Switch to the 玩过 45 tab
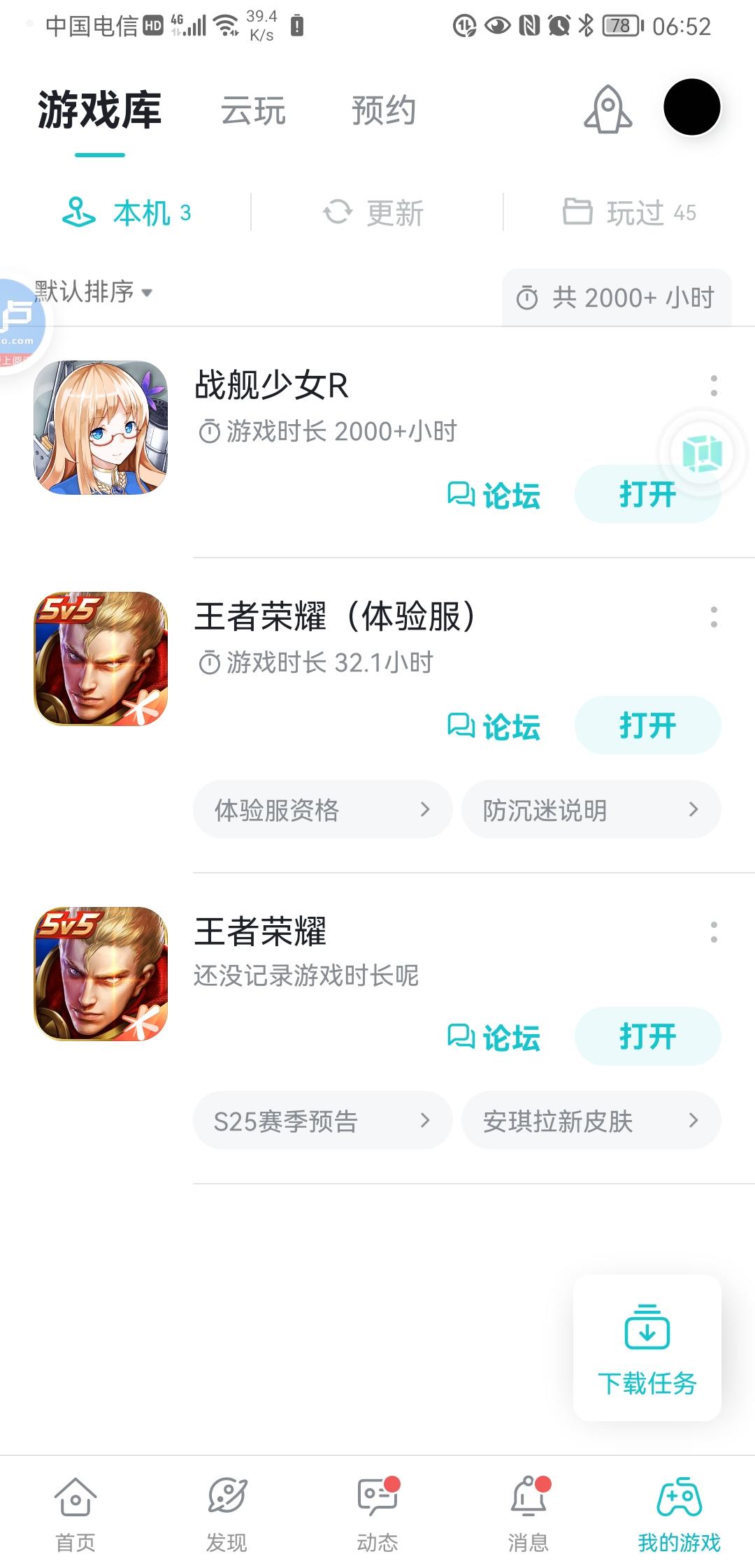The image size is (755, 1568). pyautogui.click(x=629, y=213)
